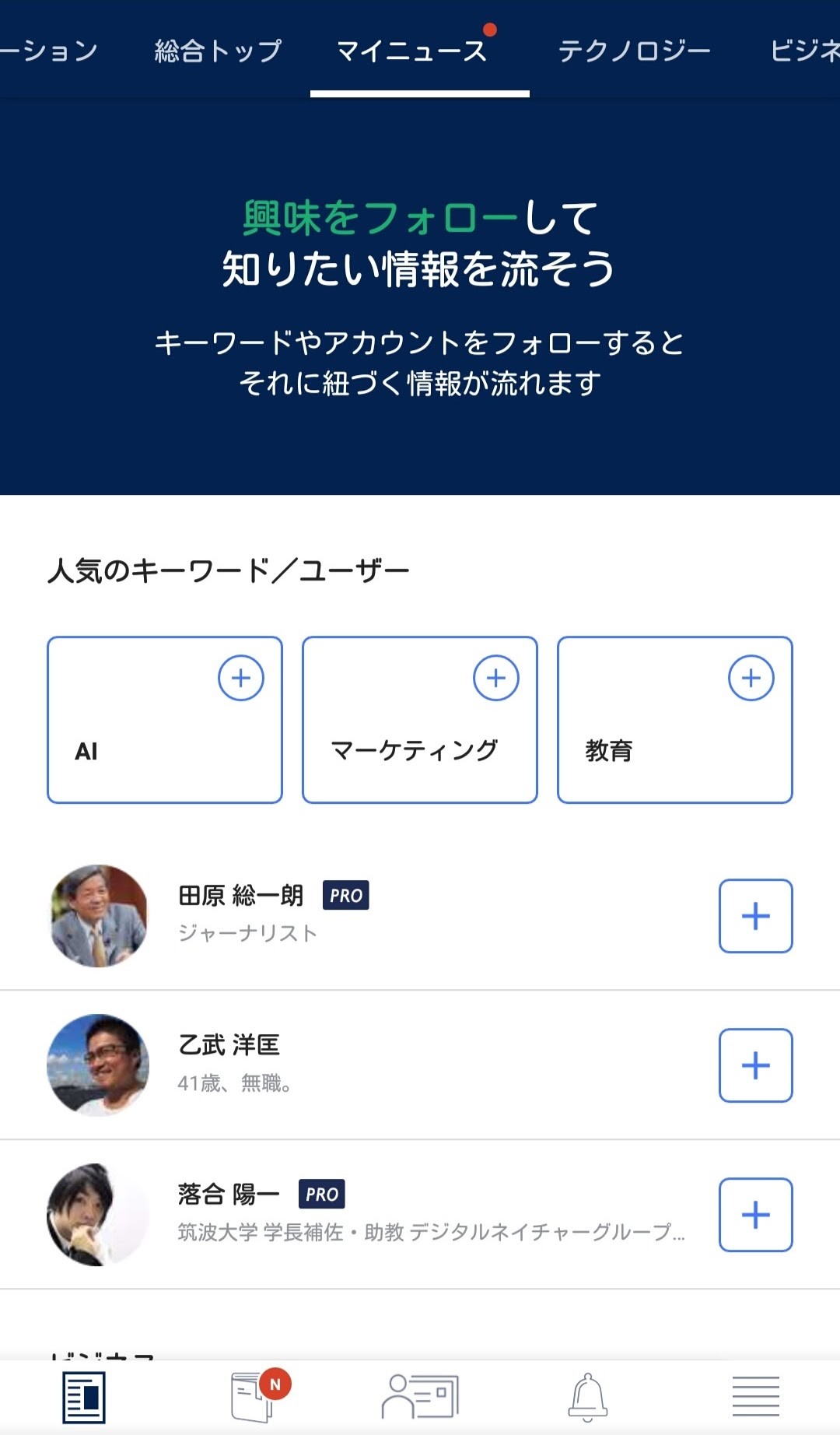Switch to the テクノロジー tab

point(634,51)
